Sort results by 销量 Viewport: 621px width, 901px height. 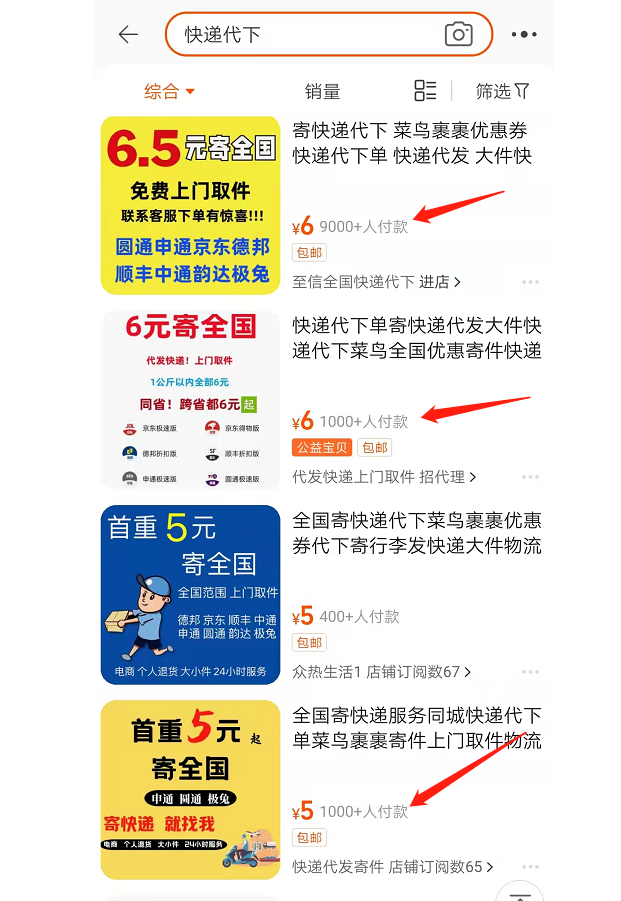point(322,92)
